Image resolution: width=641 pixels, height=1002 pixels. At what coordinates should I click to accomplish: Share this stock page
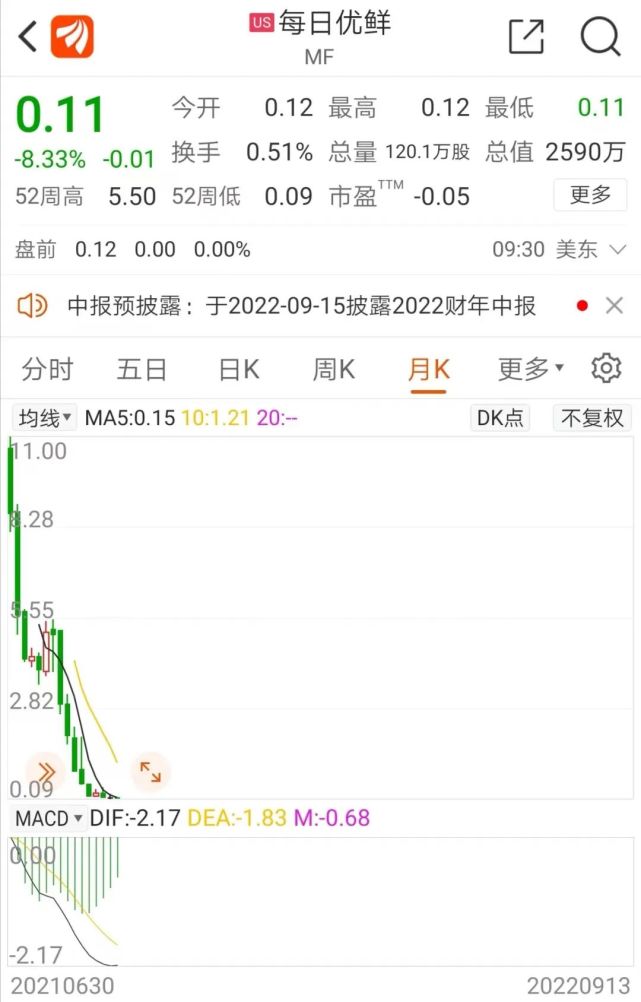[x=526, y=37]
